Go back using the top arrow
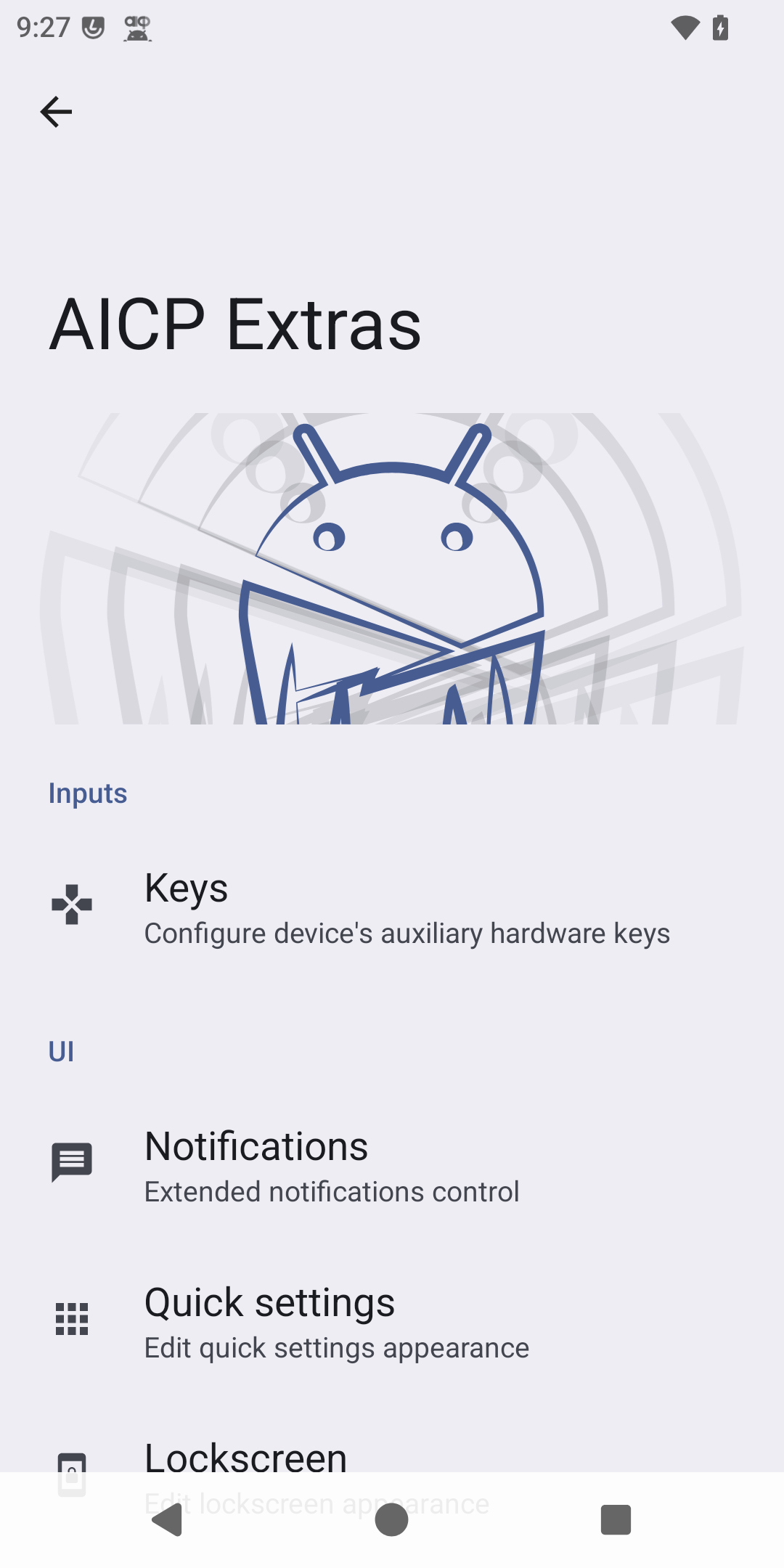The height and width of the screenshot is (1568, 784). 56,112
